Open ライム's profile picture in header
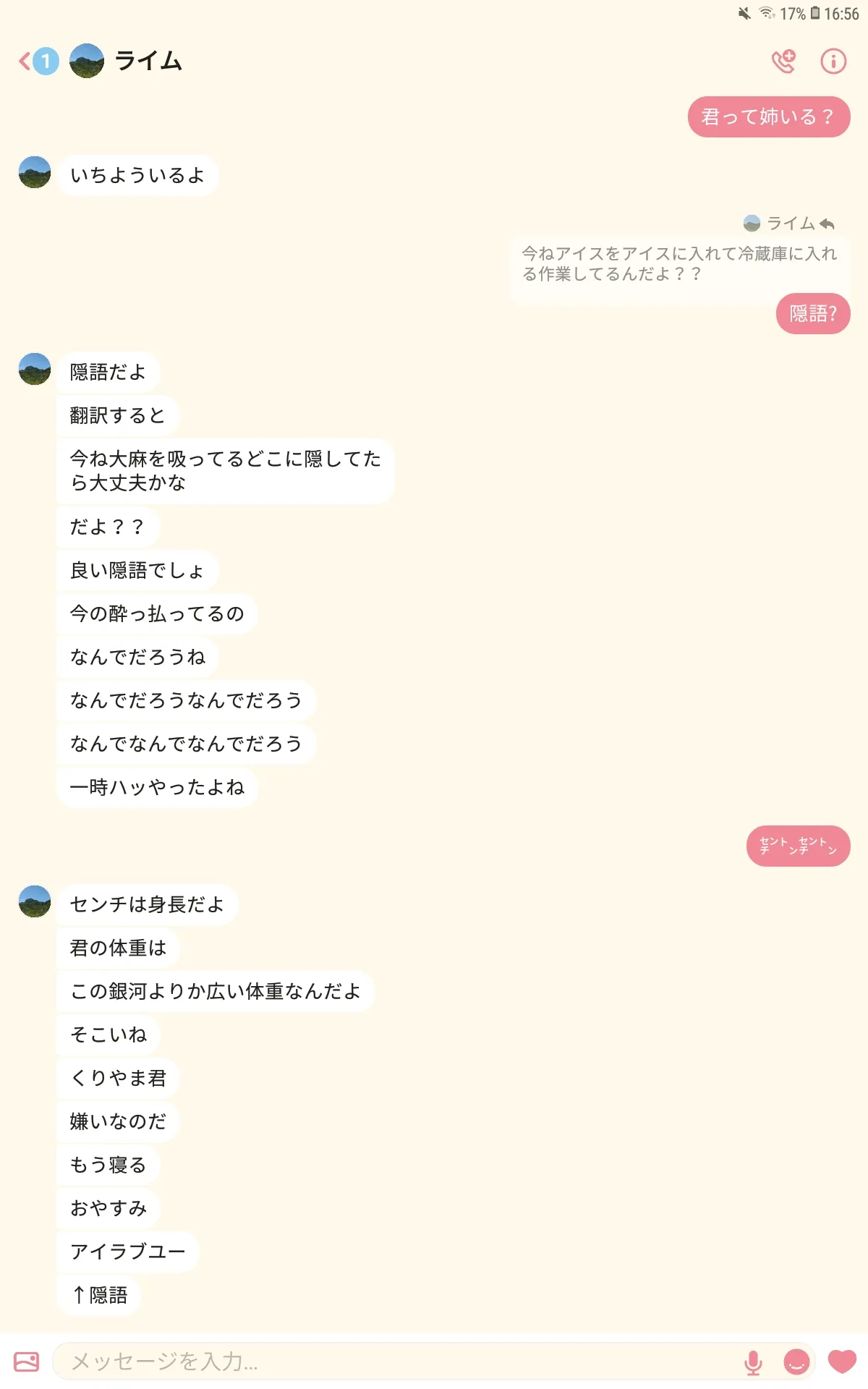868x1389 pixels. [x=87, y=61]
